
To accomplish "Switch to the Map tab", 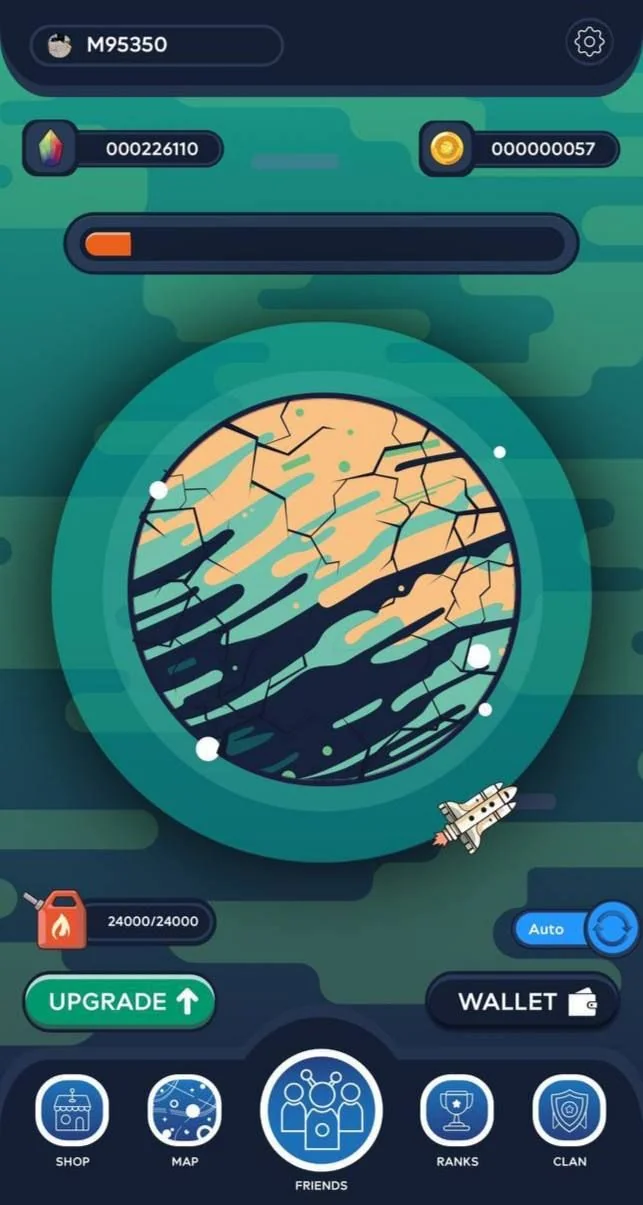I will coord(185,1121).
